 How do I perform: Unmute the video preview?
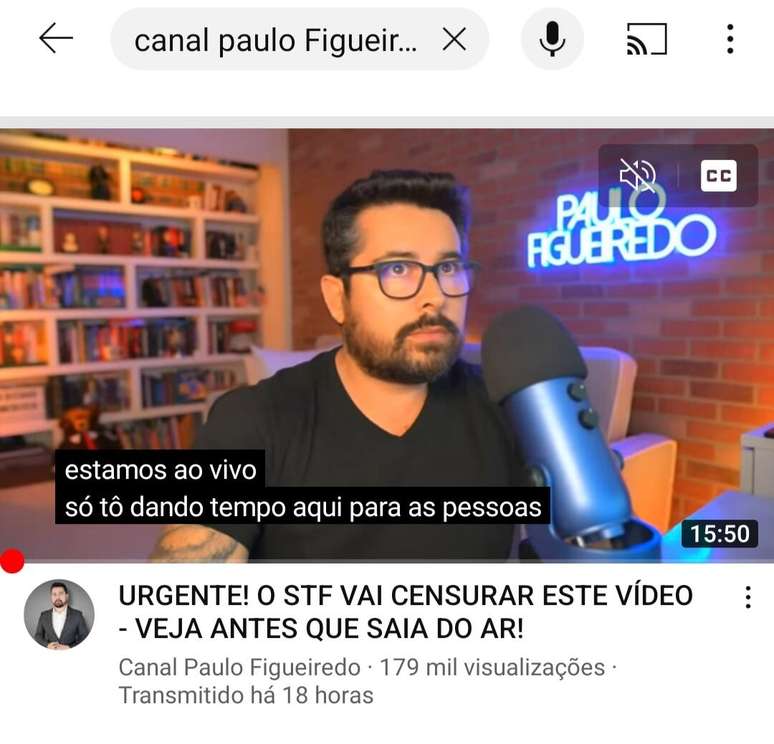click(x=638, y=176)
